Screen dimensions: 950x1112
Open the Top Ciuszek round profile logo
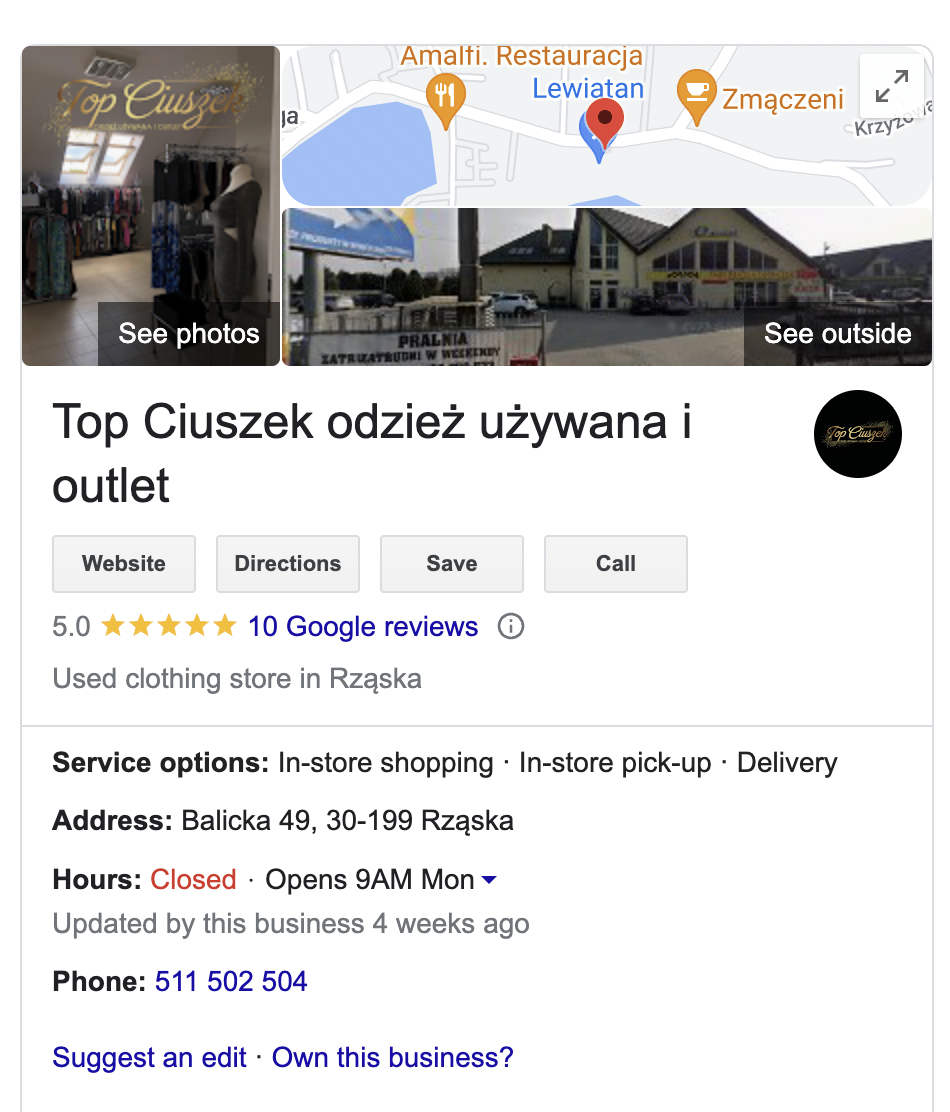click(858, 434)
